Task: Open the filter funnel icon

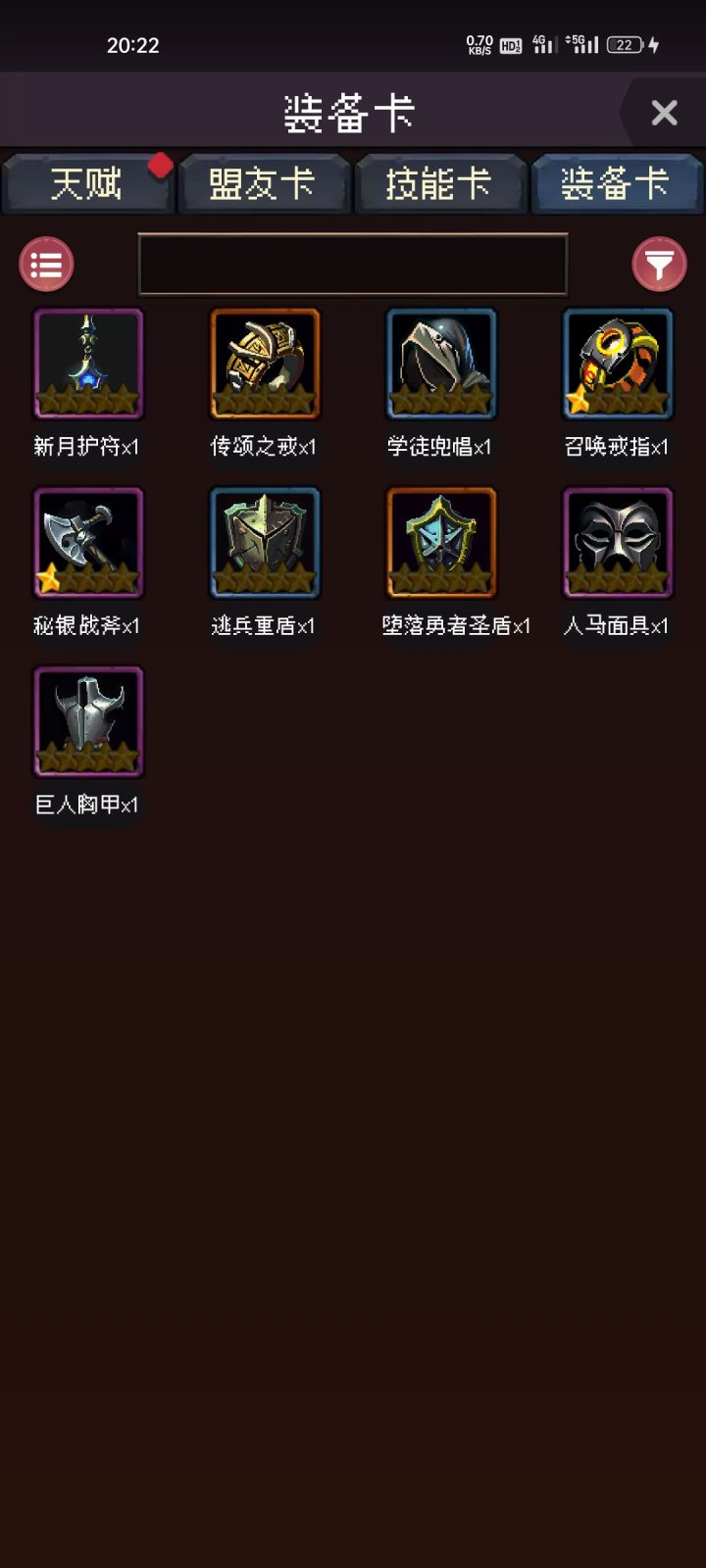Action: (x=660, y=264)
